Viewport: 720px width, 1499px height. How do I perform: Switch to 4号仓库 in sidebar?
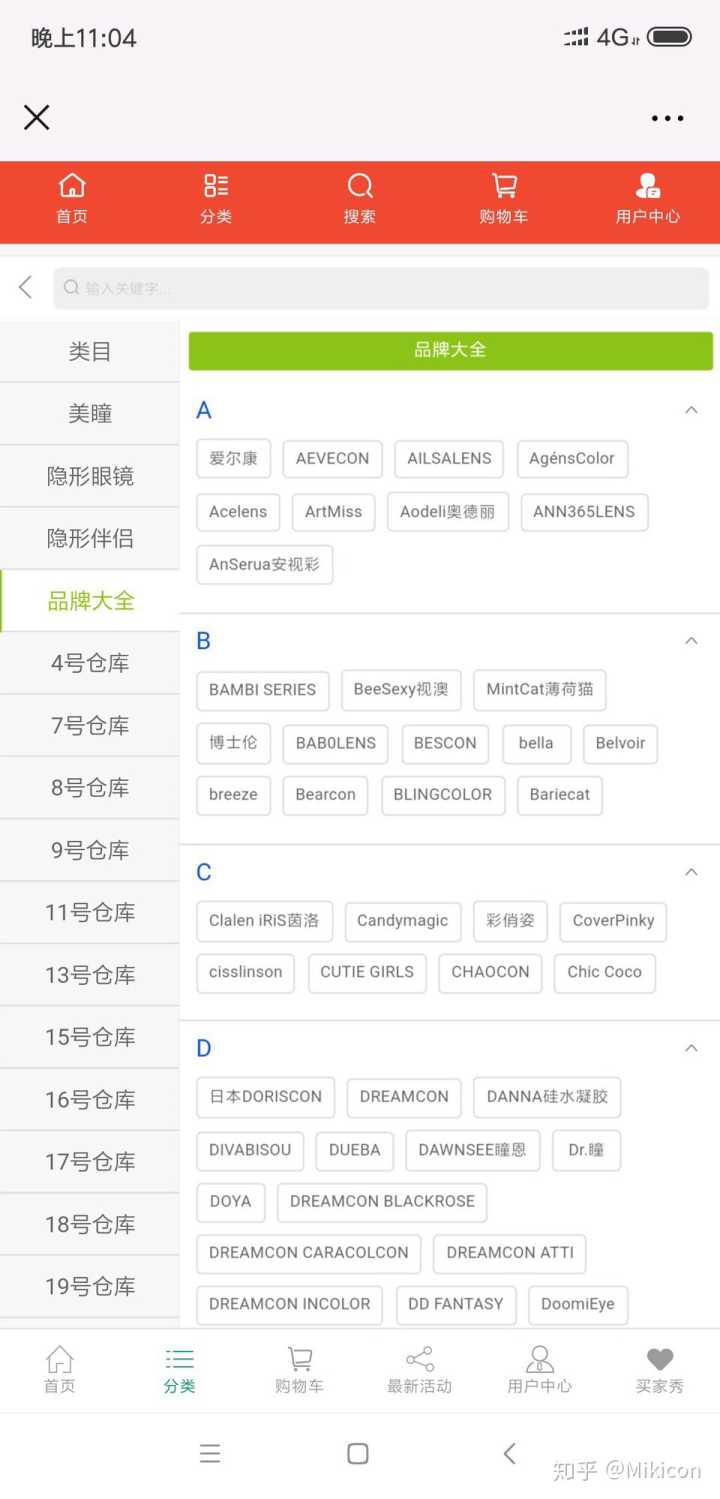90,663
